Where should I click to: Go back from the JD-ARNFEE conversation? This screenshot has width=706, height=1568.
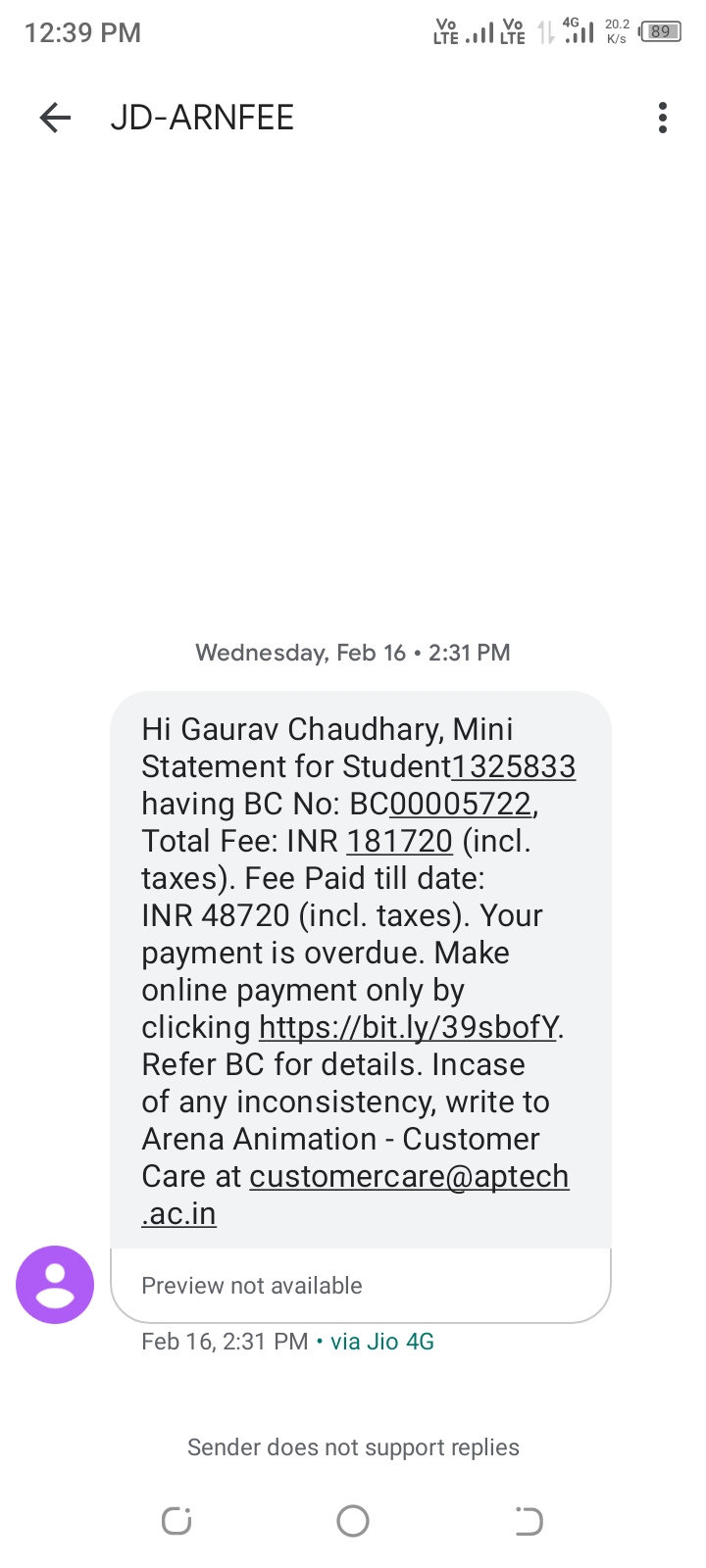[55, 119]
